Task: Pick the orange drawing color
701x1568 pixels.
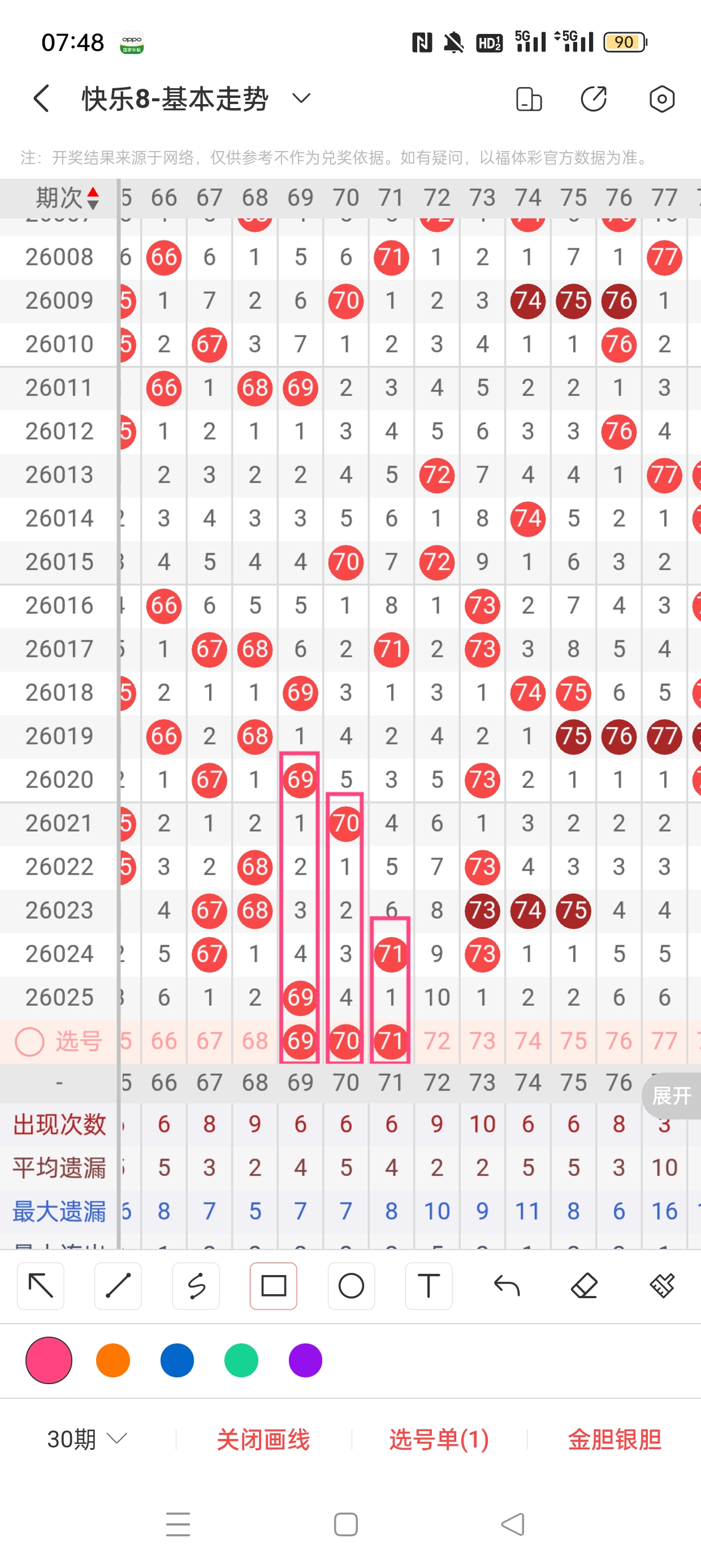Action: 113,1360
